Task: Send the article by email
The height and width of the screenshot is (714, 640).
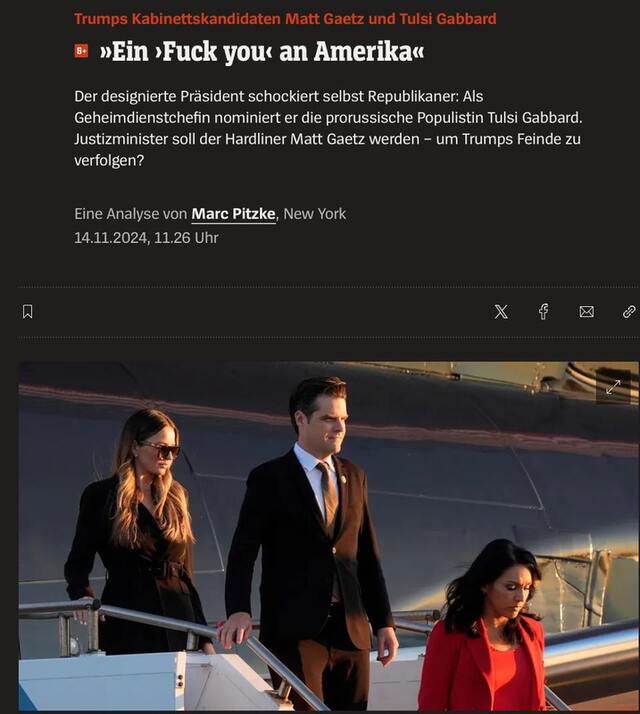Action: (x=586, y=311)
